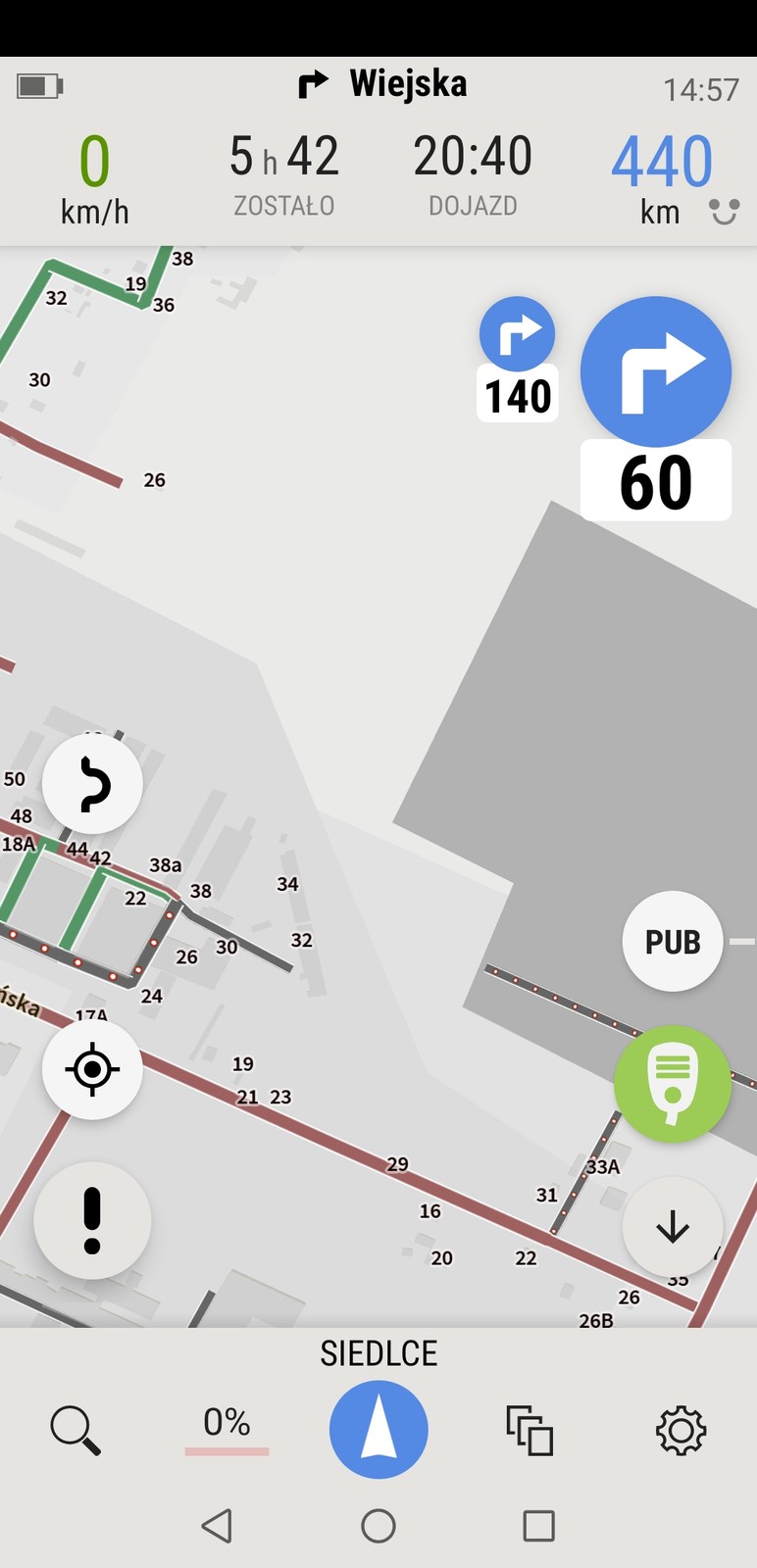The width and height of the screenshot is (757, 1568).
Task: Tap the blue navigation arrow button
Action: 378,1430
